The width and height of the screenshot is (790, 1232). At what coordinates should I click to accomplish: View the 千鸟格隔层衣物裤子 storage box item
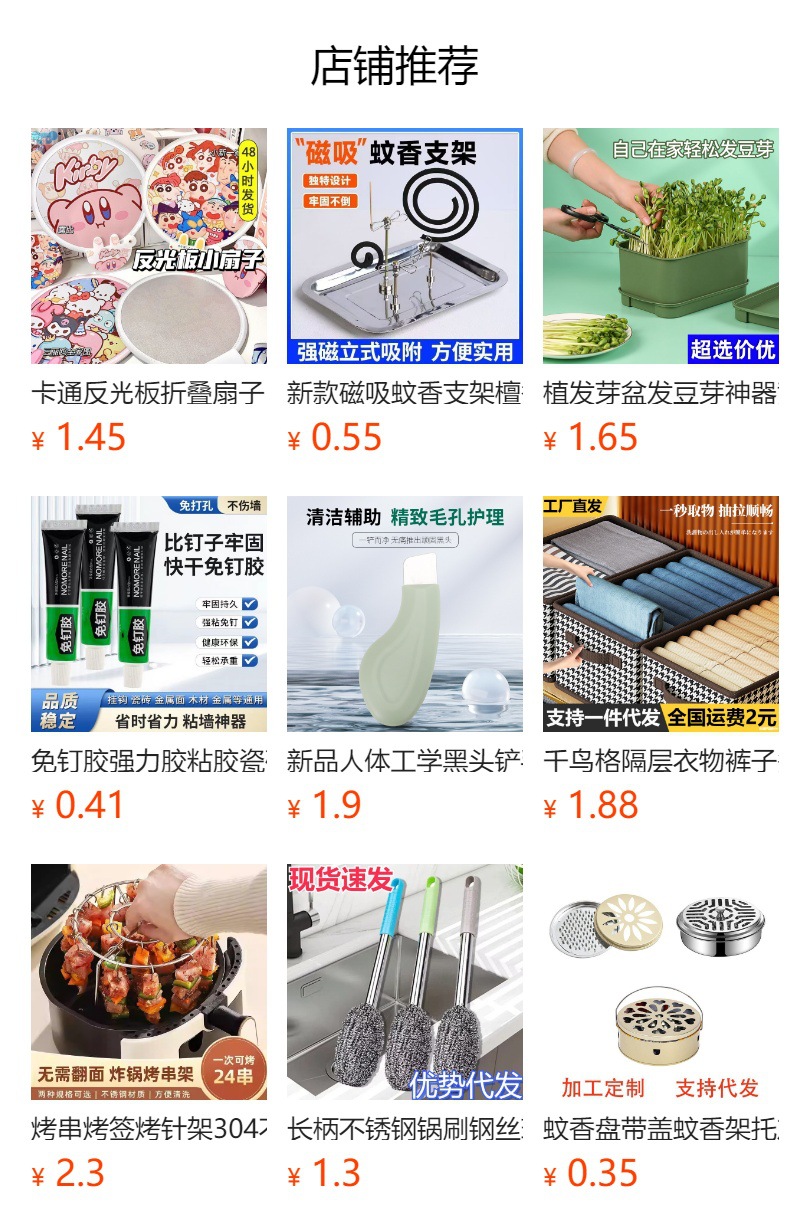661,660
